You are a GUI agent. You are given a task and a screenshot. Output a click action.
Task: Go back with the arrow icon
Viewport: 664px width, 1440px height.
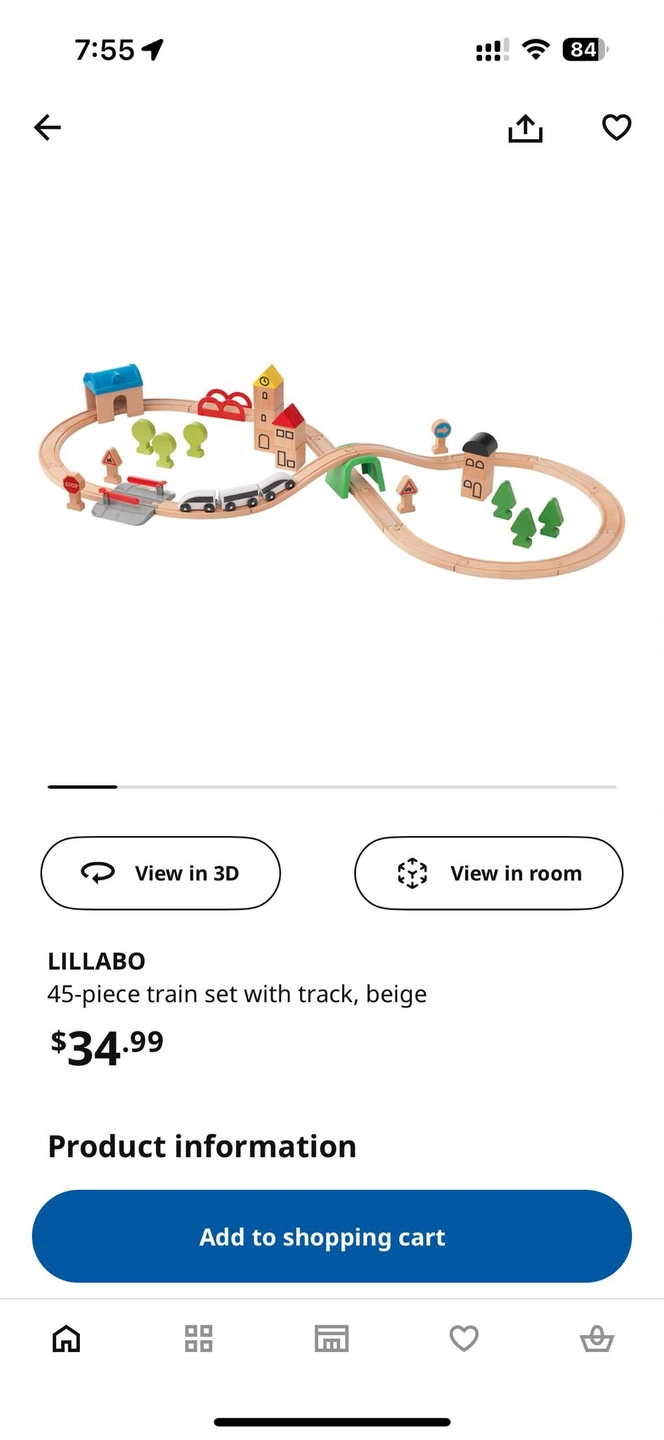pyautogui.click(x=47, y=127)
